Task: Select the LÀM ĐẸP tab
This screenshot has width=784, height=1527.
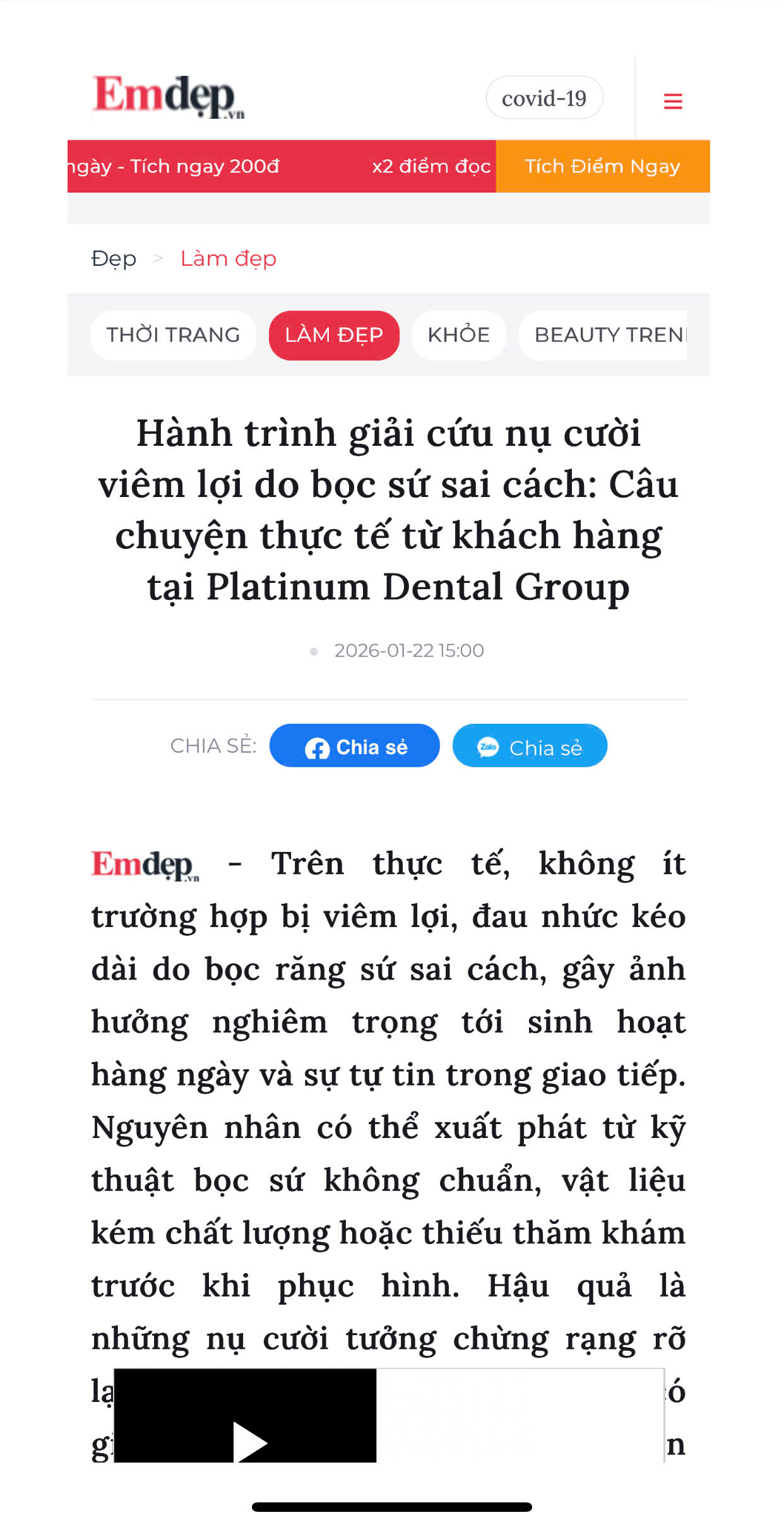Action: (x=334, y=335)
